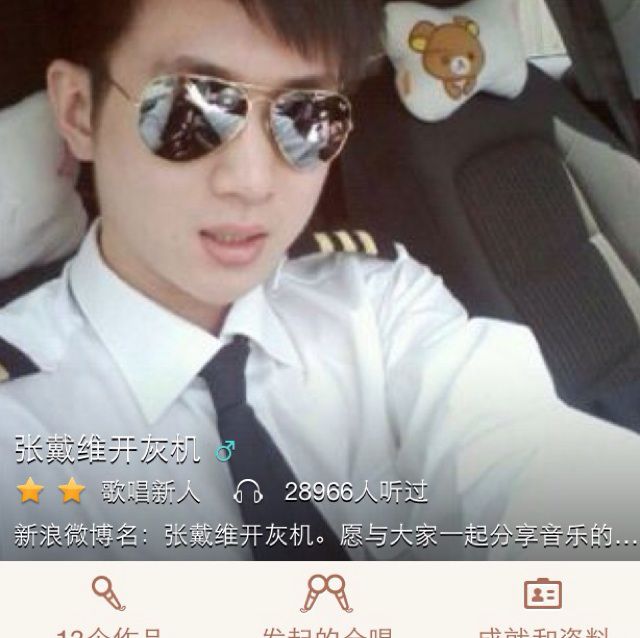Open the 成就和资料 achievements and info tab
The height and width of the screenshot is (638, 640).
pos(541,603)
